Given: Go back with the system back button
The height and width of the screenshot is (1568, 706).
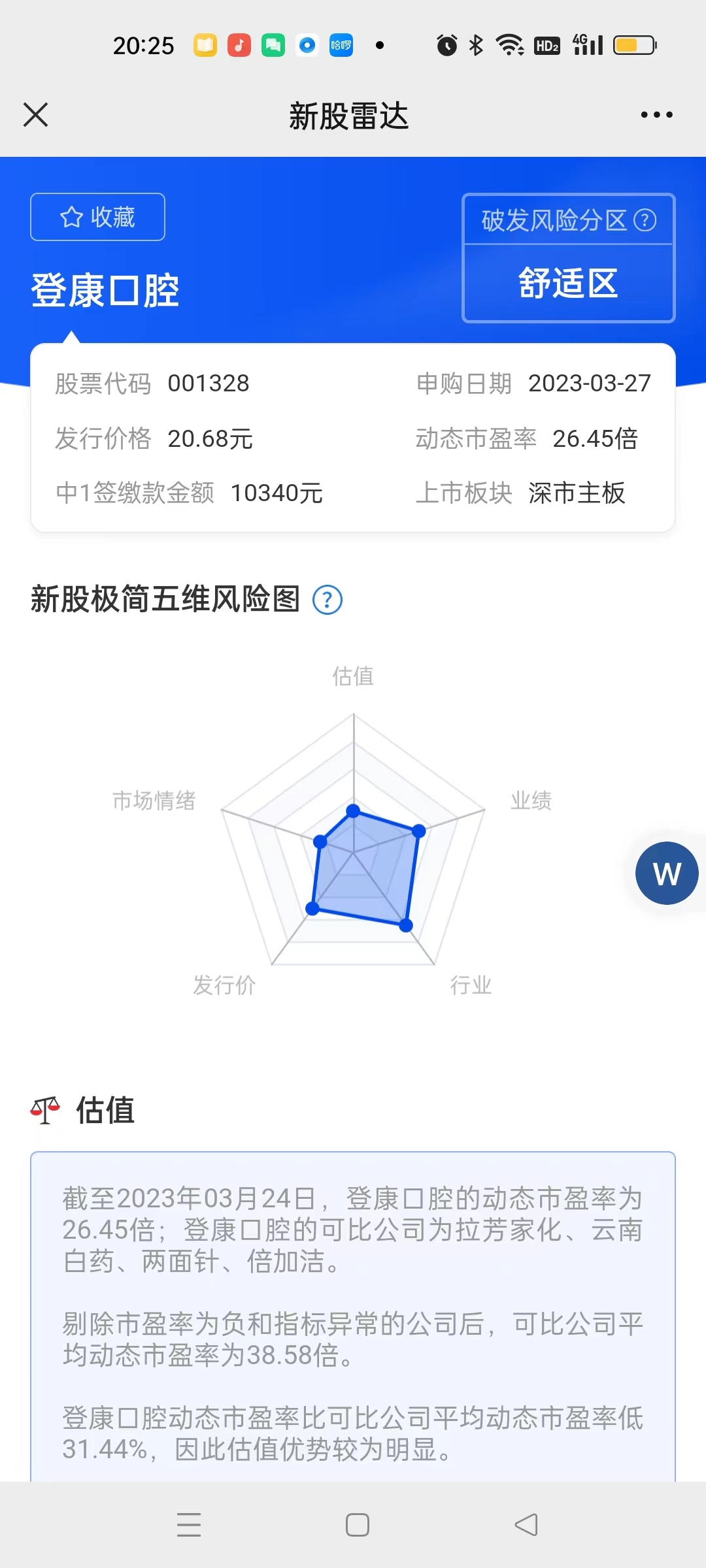Looking at the screenshot, I should (x=526, y=1525).
